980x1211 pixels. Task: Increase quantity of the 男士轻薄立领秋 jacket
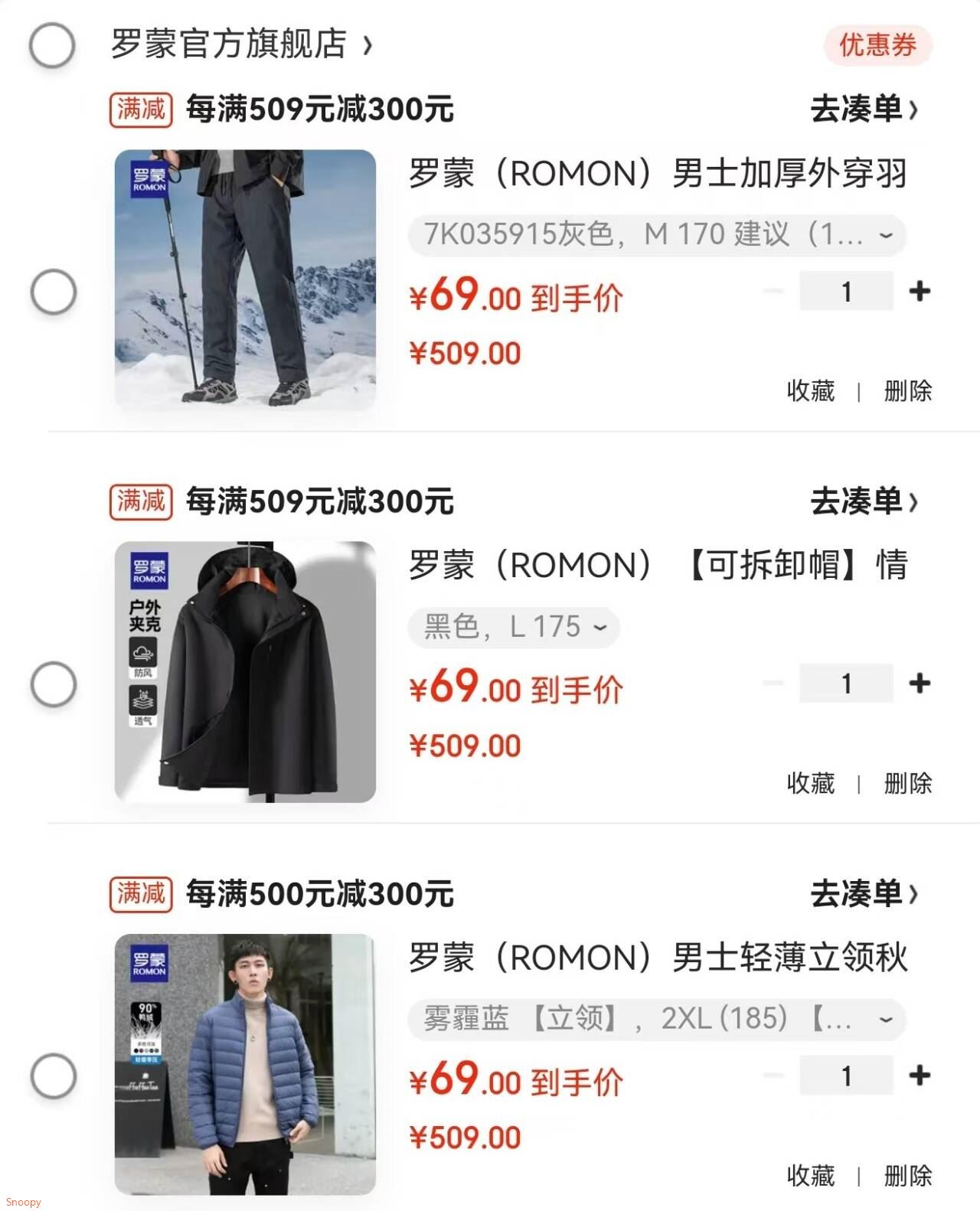coord(920,1076)
